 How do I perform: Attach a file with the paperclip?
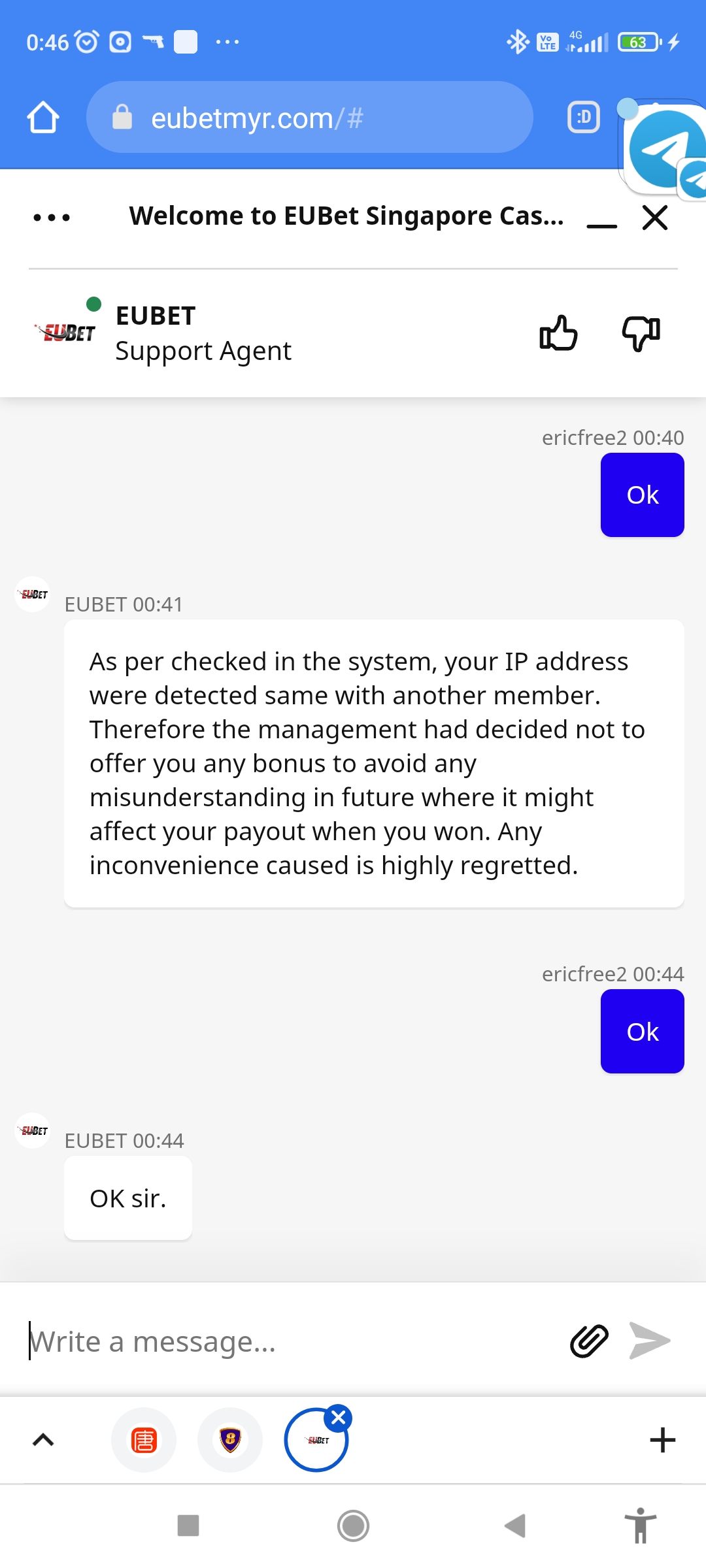point(589,1341)
